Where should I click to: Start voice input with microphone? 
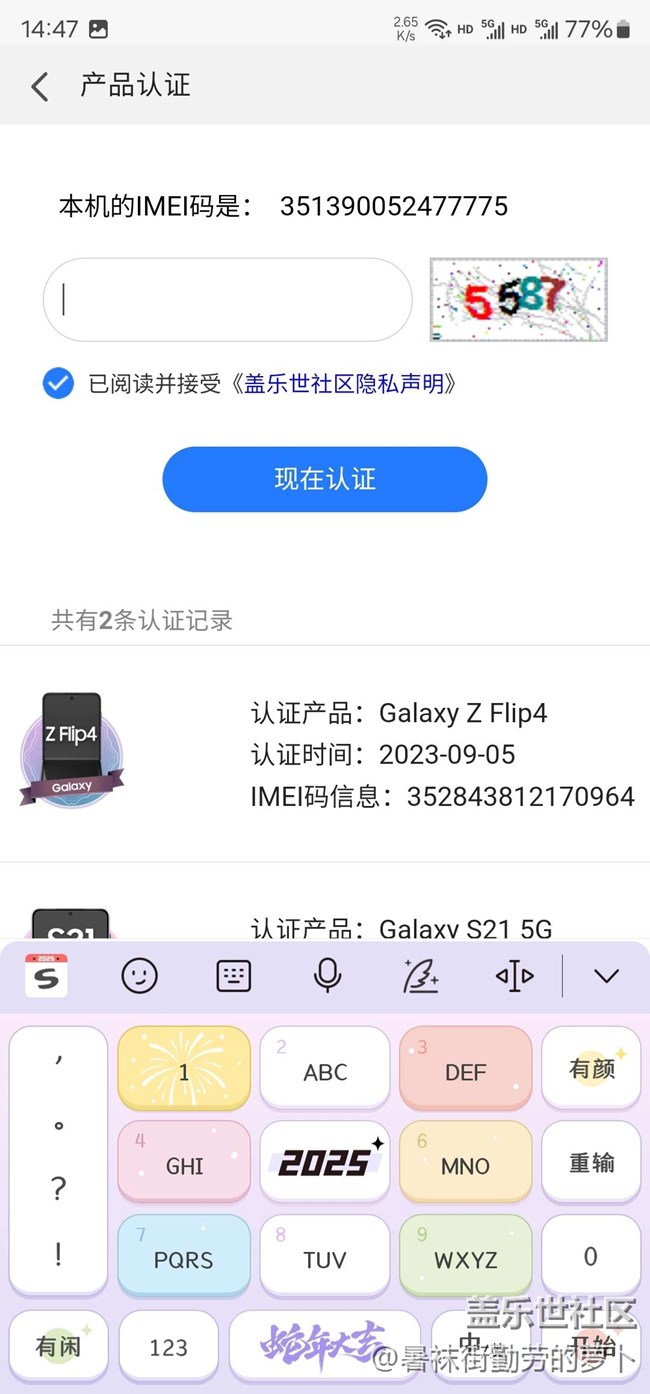327,975
